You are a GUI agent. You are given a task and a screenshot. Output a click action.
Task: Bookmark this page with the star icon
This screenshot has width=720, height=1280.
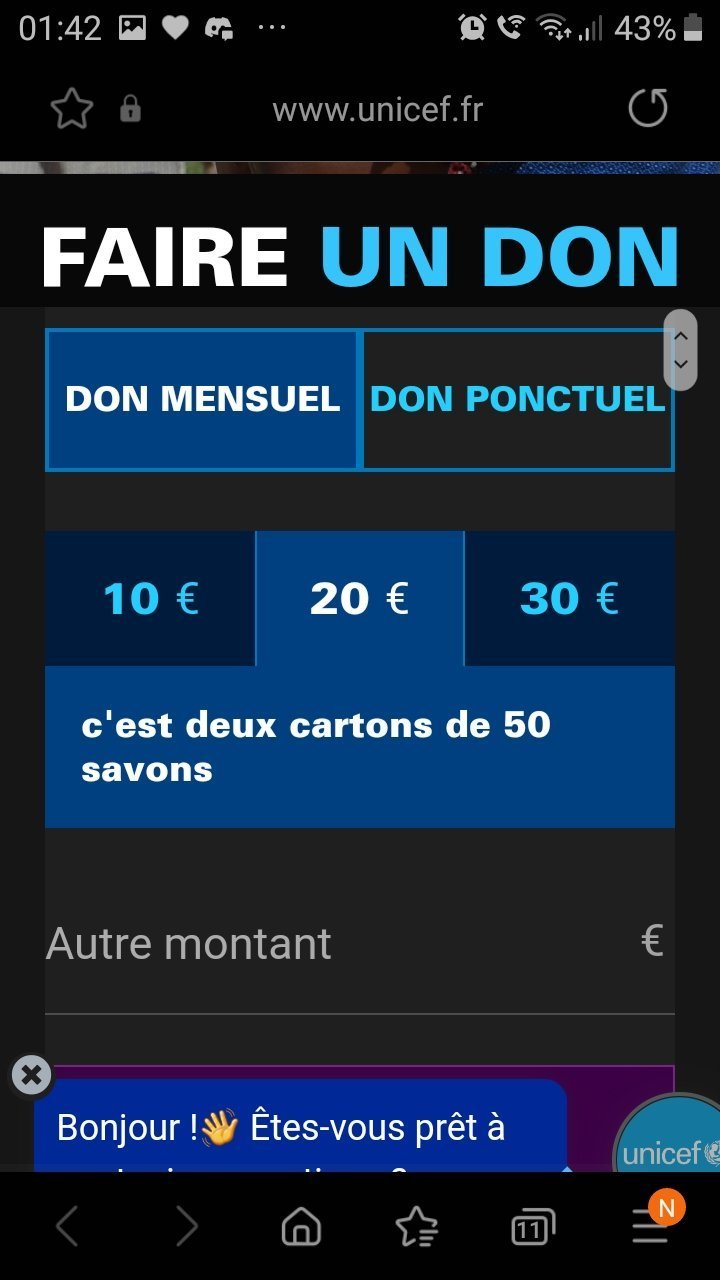tap(72, 109)
